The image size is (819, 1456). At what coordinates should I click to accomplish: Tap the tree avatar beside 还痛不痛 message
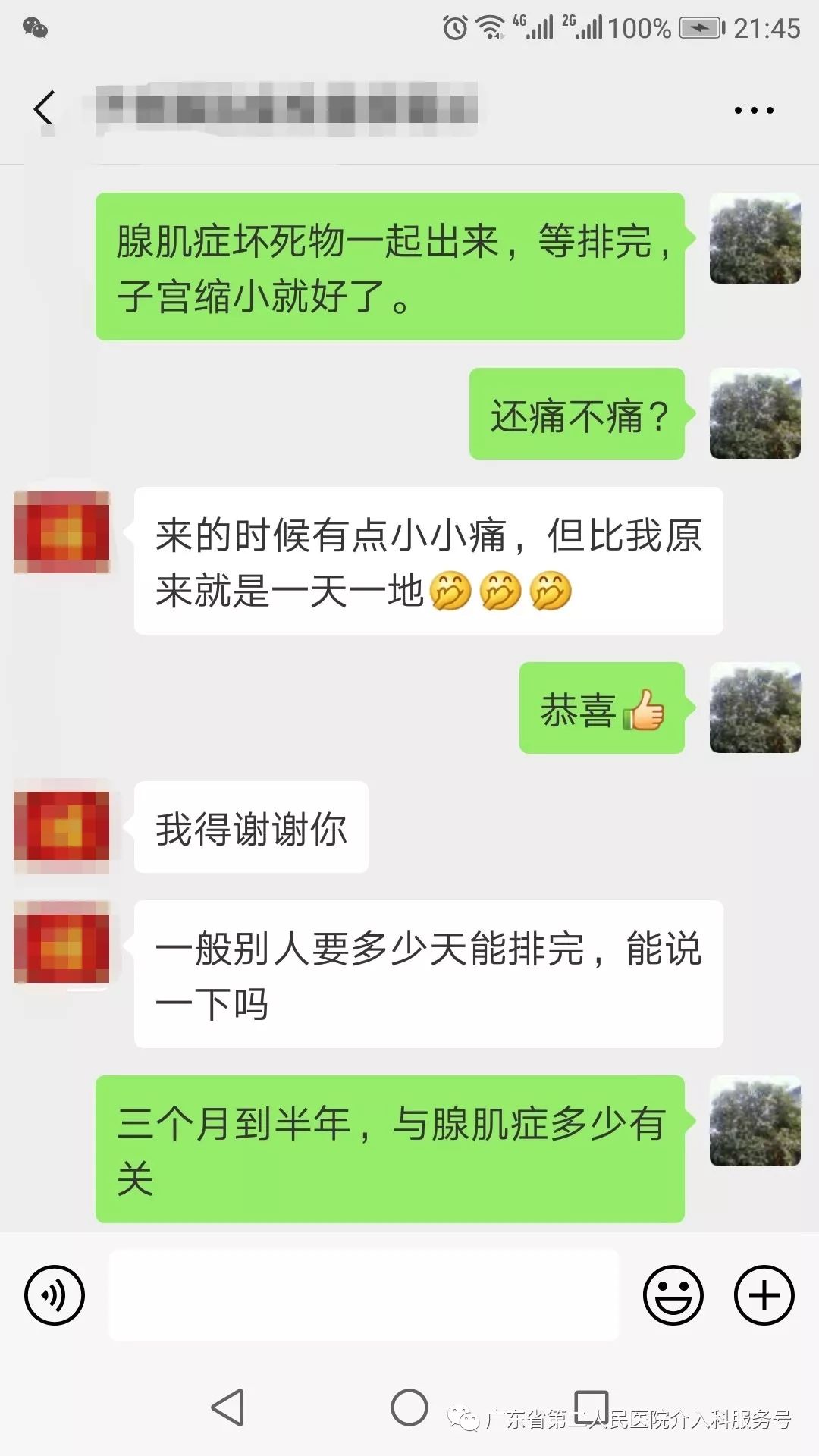point(755,413)
